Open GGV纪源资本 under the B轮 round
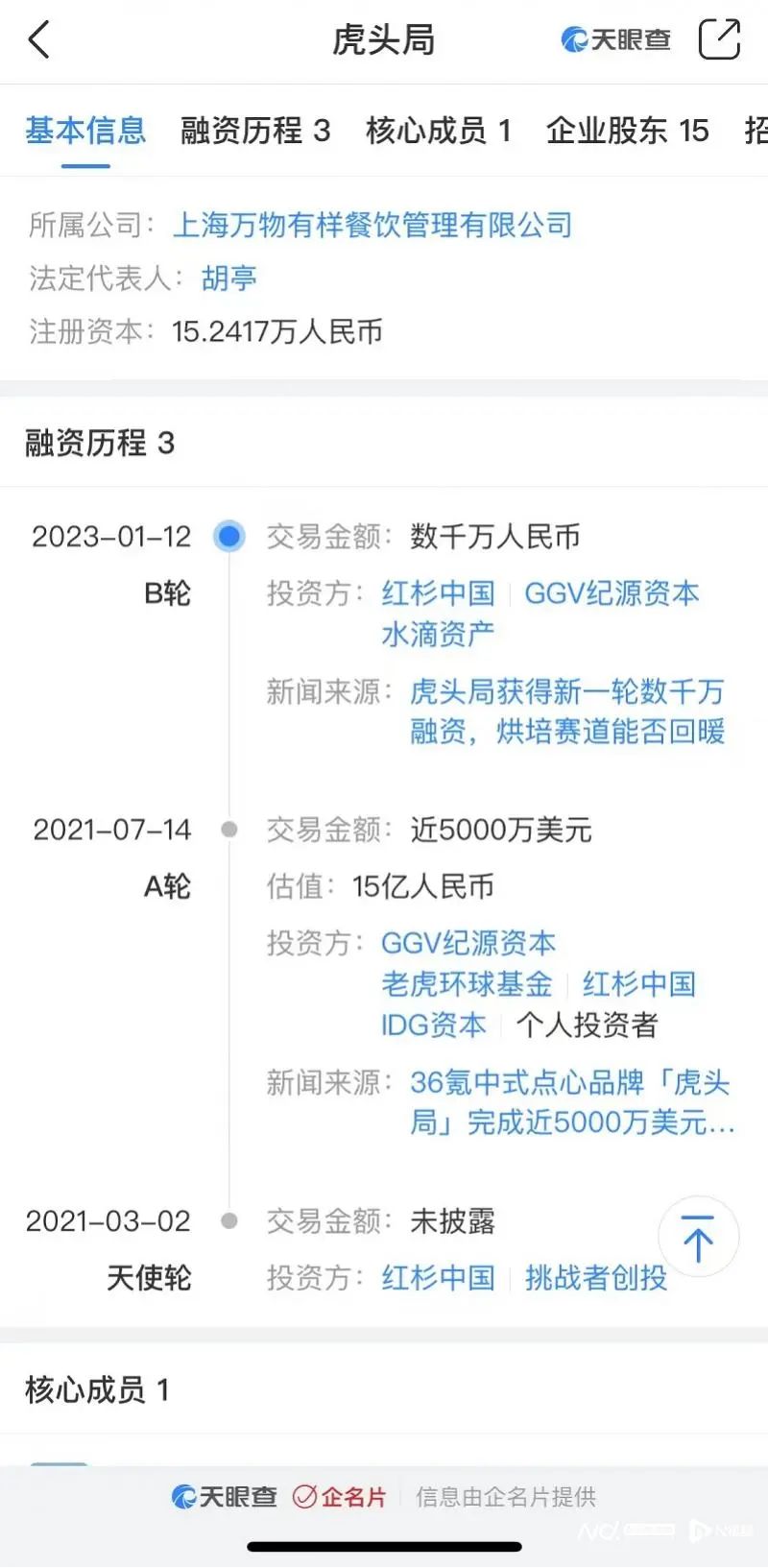 [x=612, y=593]
